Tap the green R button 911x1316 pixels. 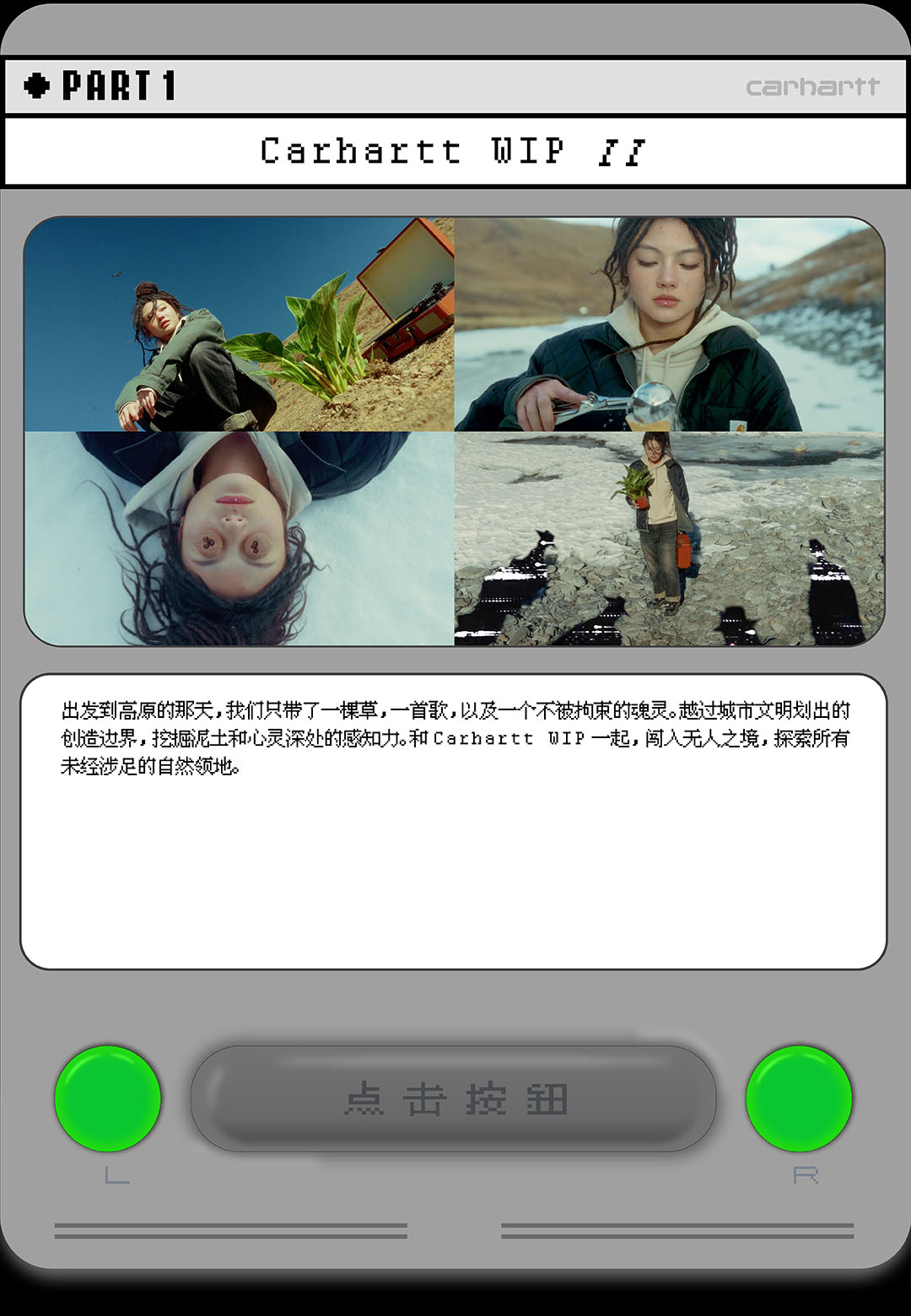pos(799,1098)
